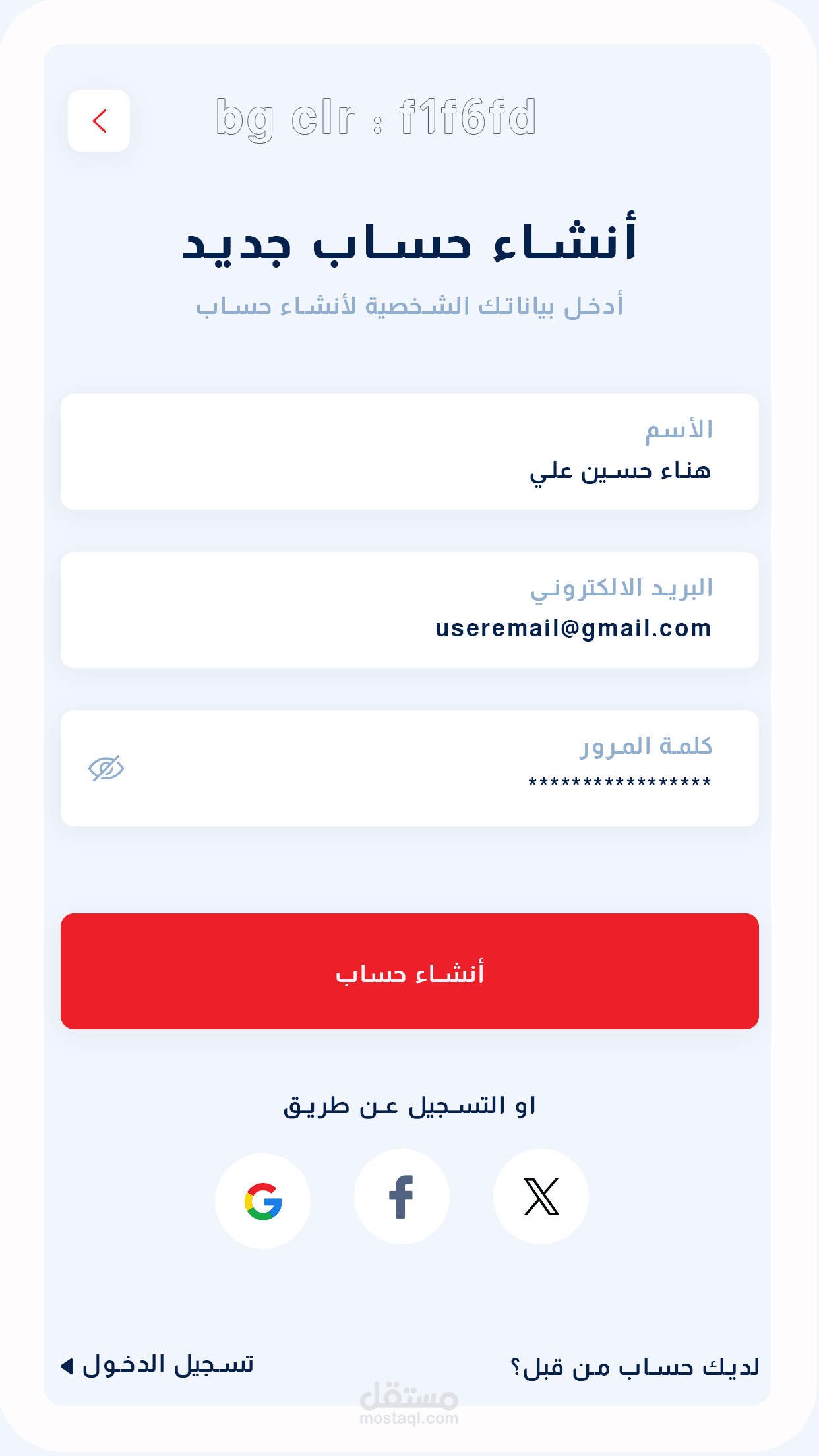
Task: Edit the name field (الأسم)
Action: click(x=409, y=452)
